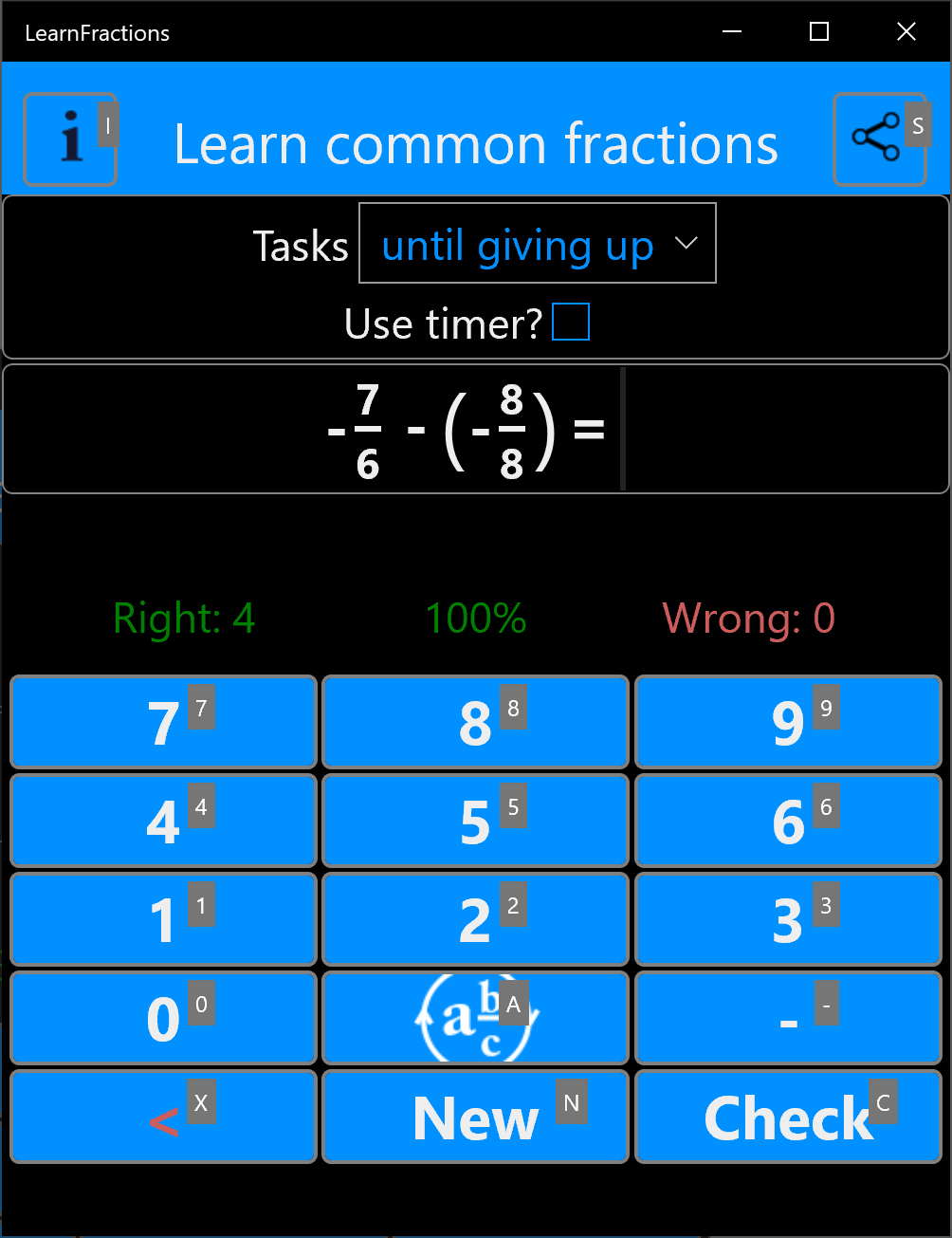Share via the share icon
This screenshot has width=952, height=1238.
click(878, 139)
